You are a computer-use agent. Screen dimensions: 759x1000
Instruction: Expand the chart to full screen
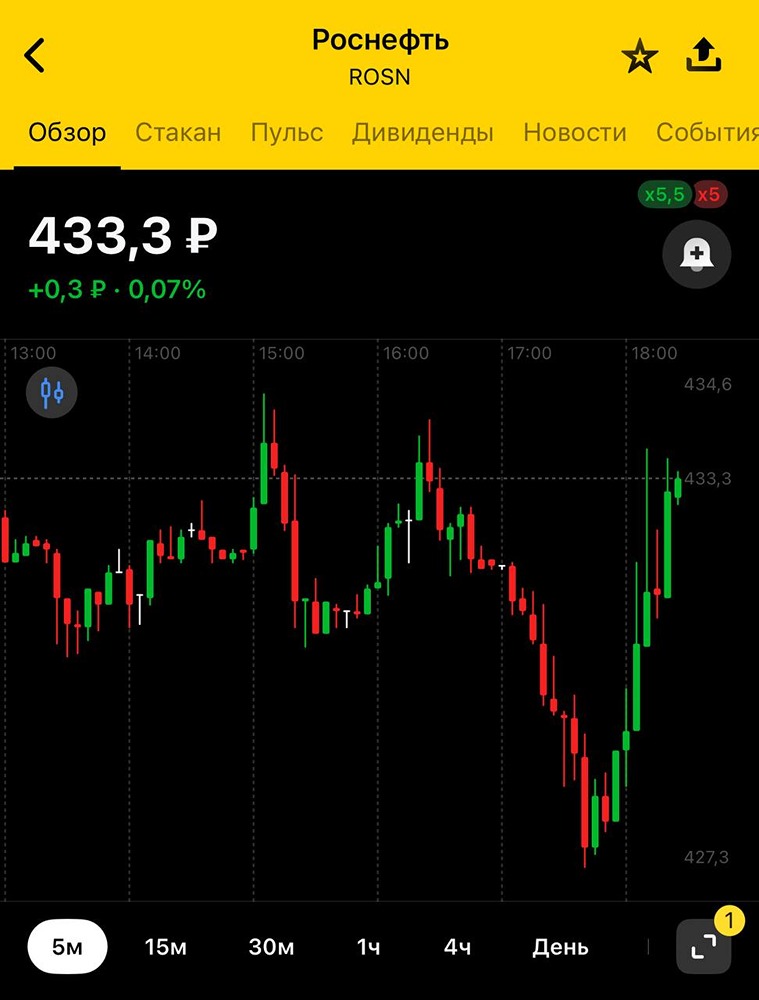click(704, 945)
